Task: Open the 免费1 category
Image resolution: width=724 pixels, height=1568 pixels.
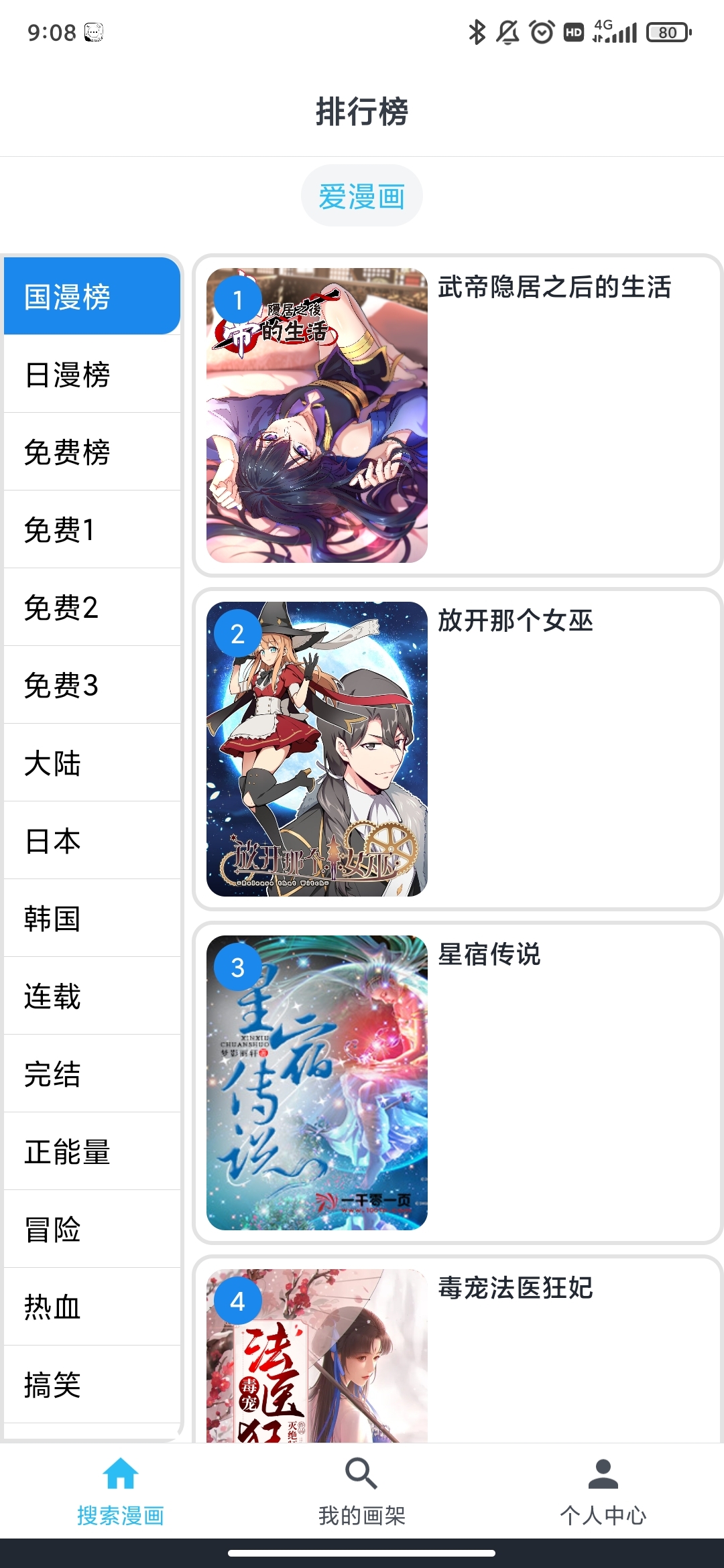Action: point(92,529)
